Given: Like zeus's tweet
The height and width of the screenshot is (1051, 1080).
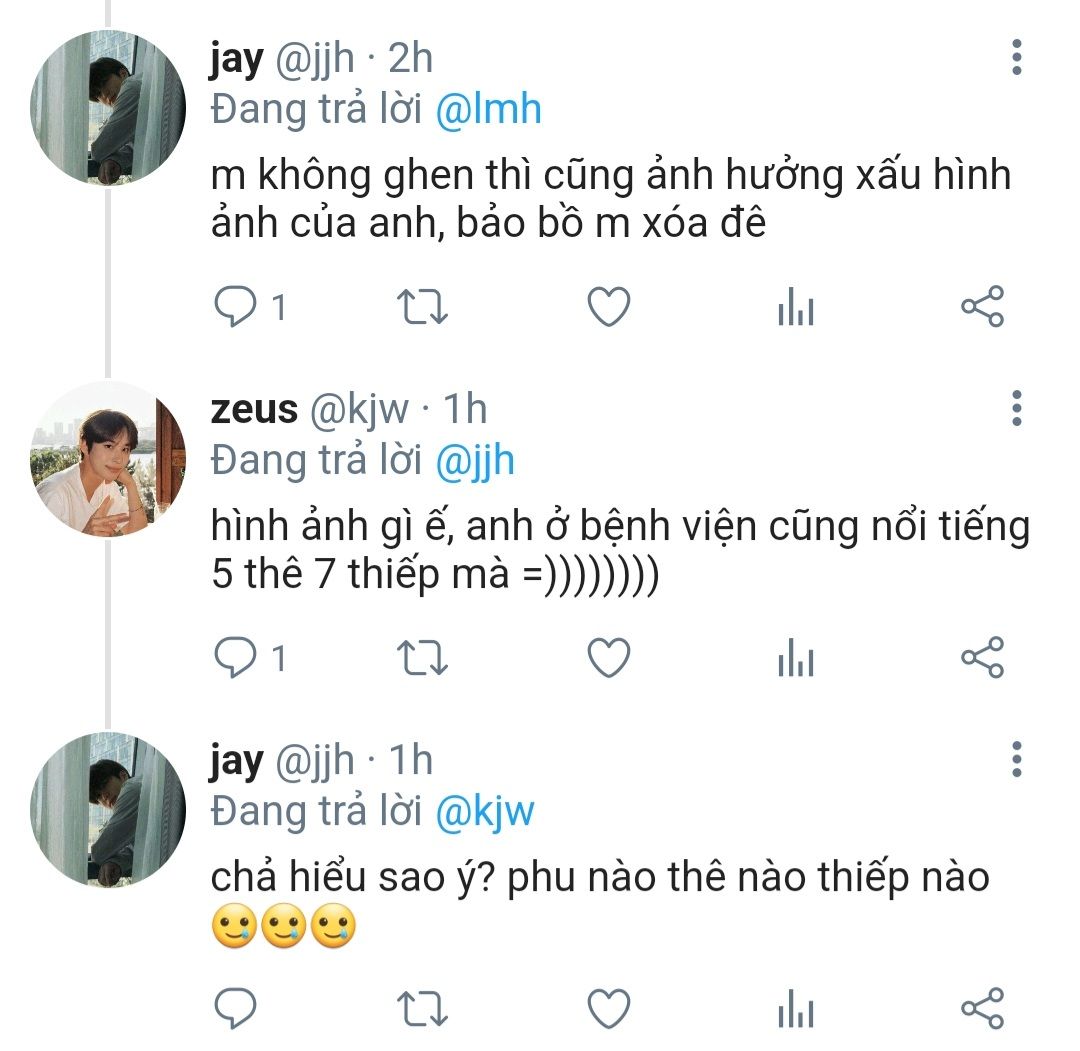Looking at the screenshot, I should (x=608, y=659).
